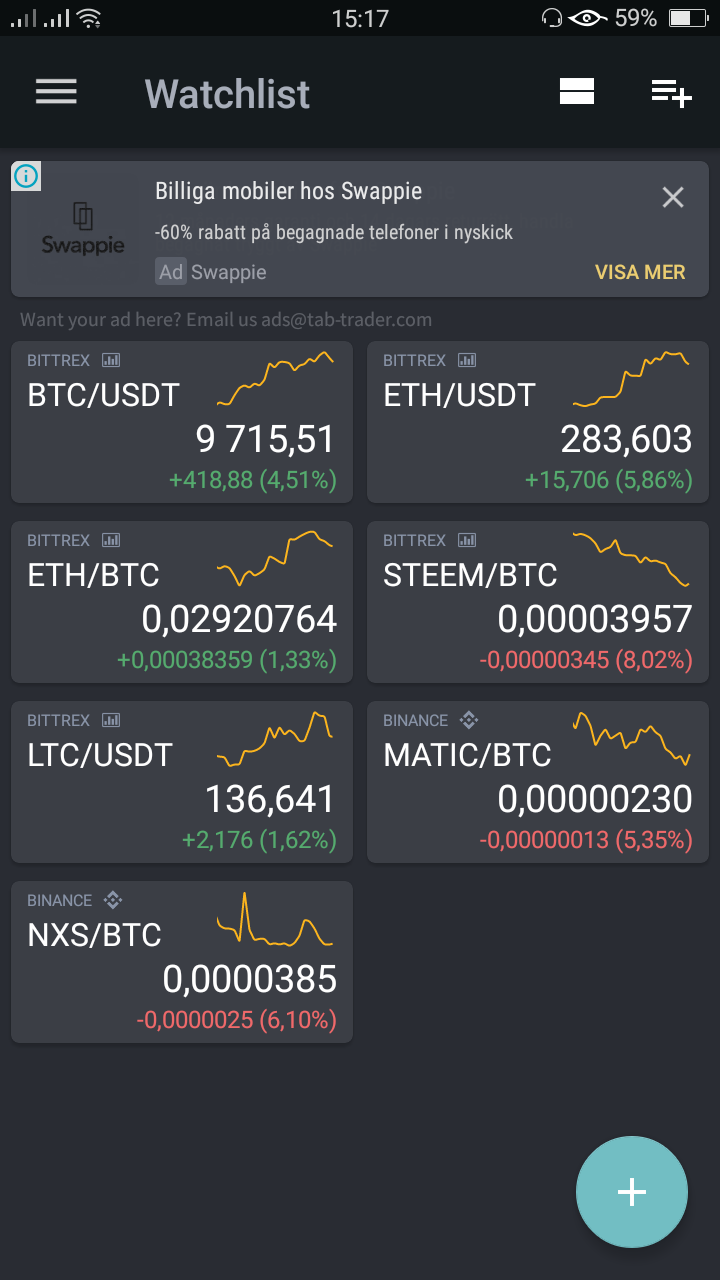Open the STEEM/BTC ticker card

(x=538, y=602)
